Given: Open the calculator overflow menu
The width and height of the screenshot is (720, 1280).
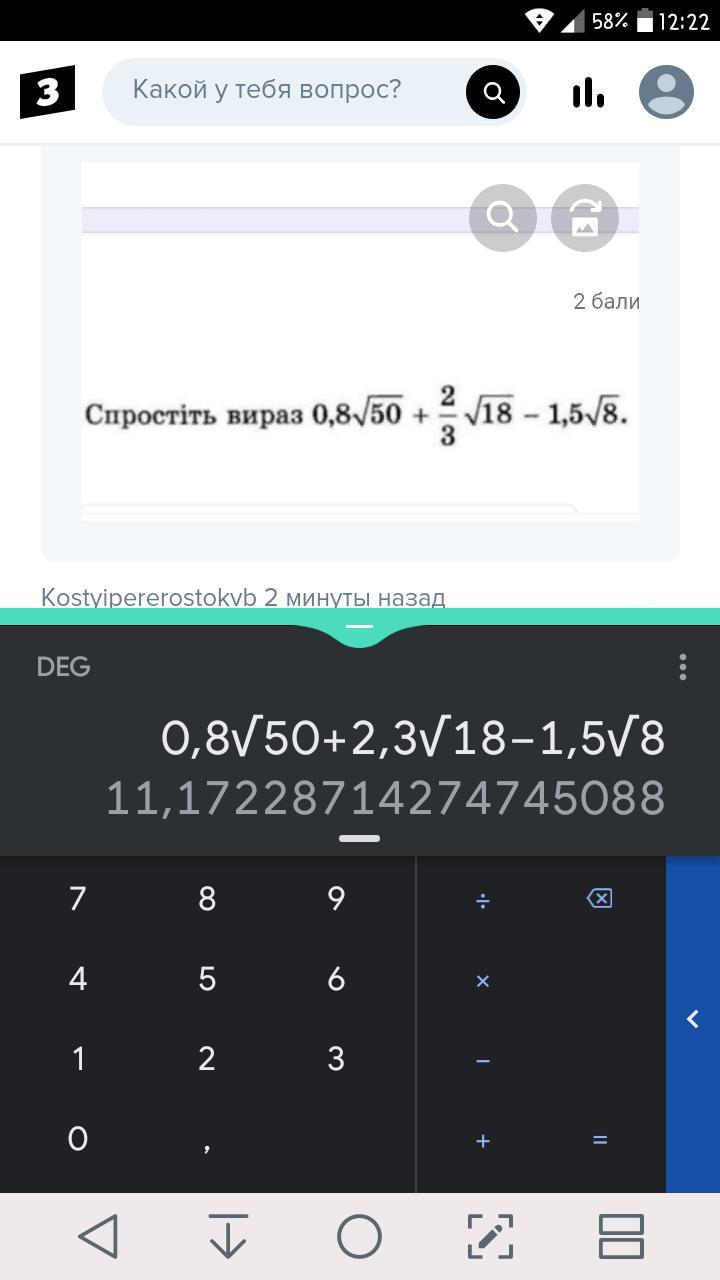Looking at the screenshot, I should click(683, 667).
